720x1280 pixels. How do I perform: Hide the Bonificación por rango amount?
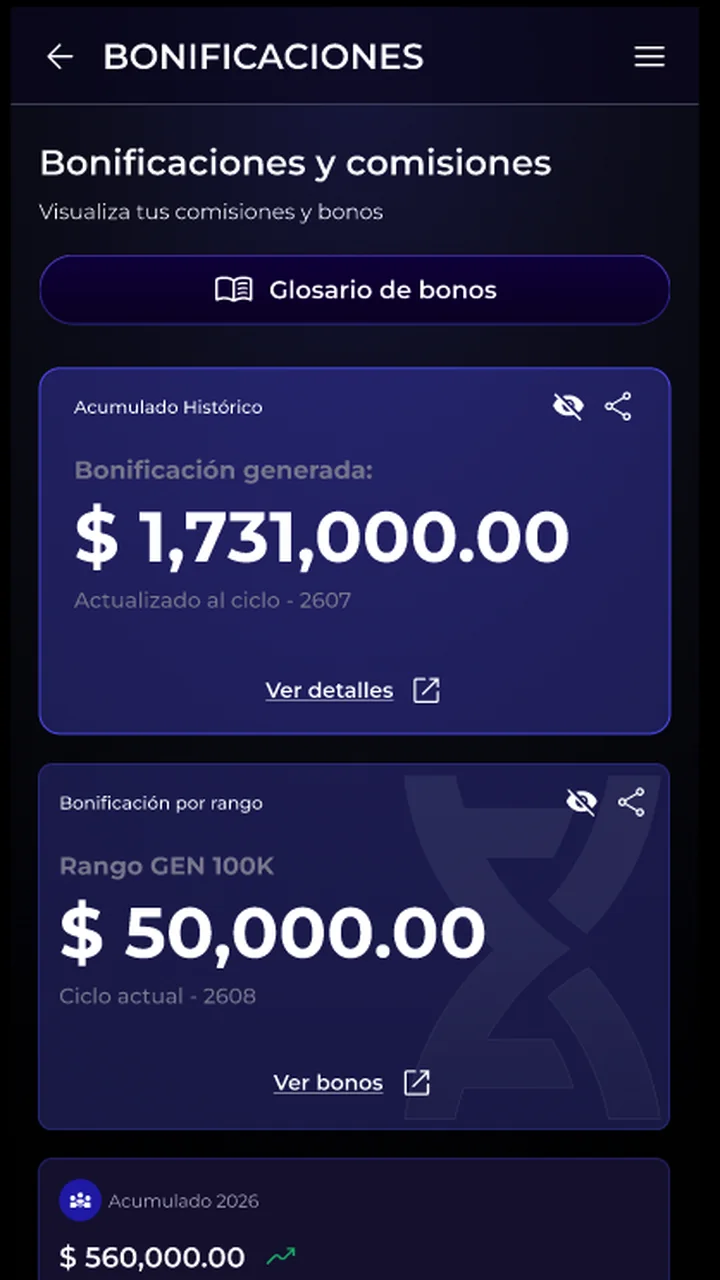pos(581,802)
